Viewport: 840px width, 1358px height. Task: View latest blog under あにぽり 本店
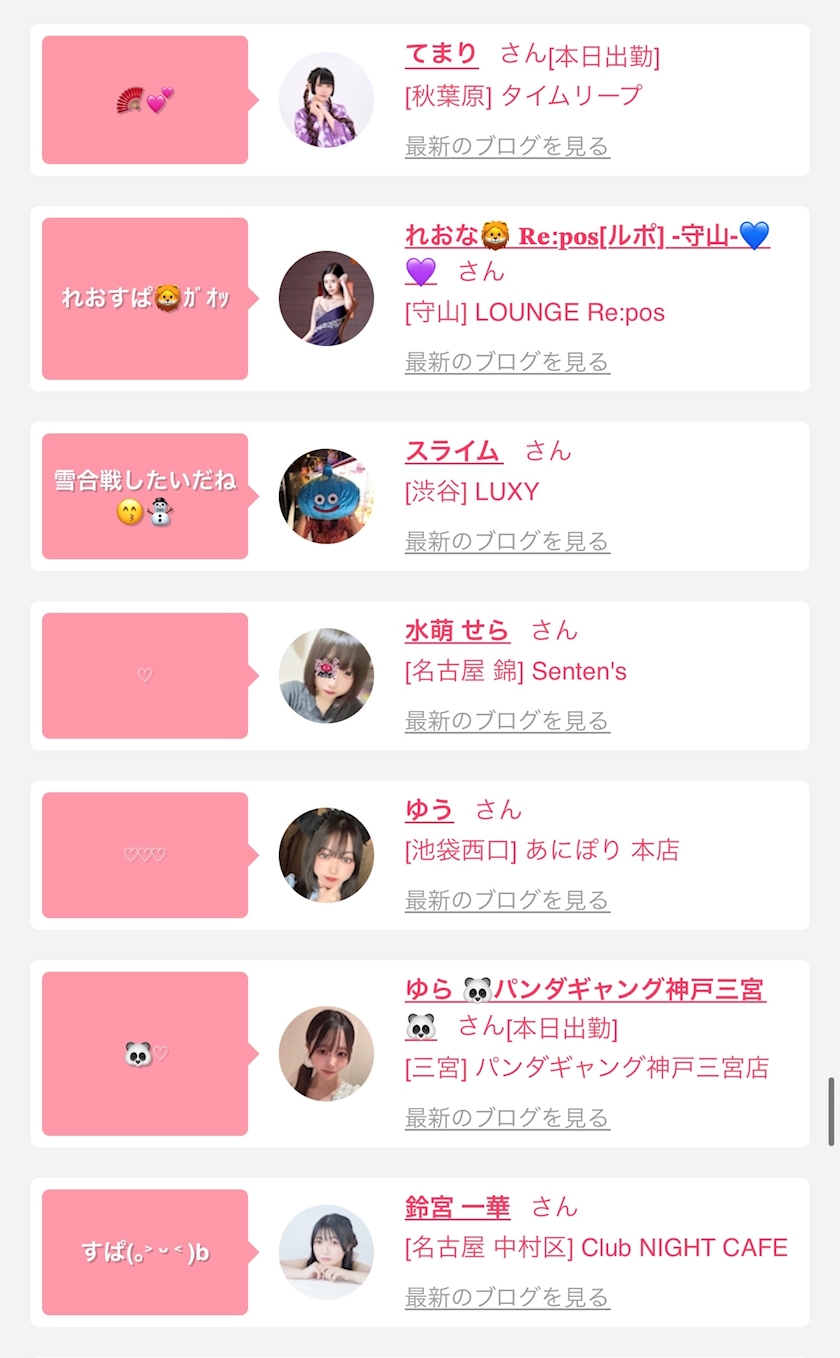click(507, 901)
